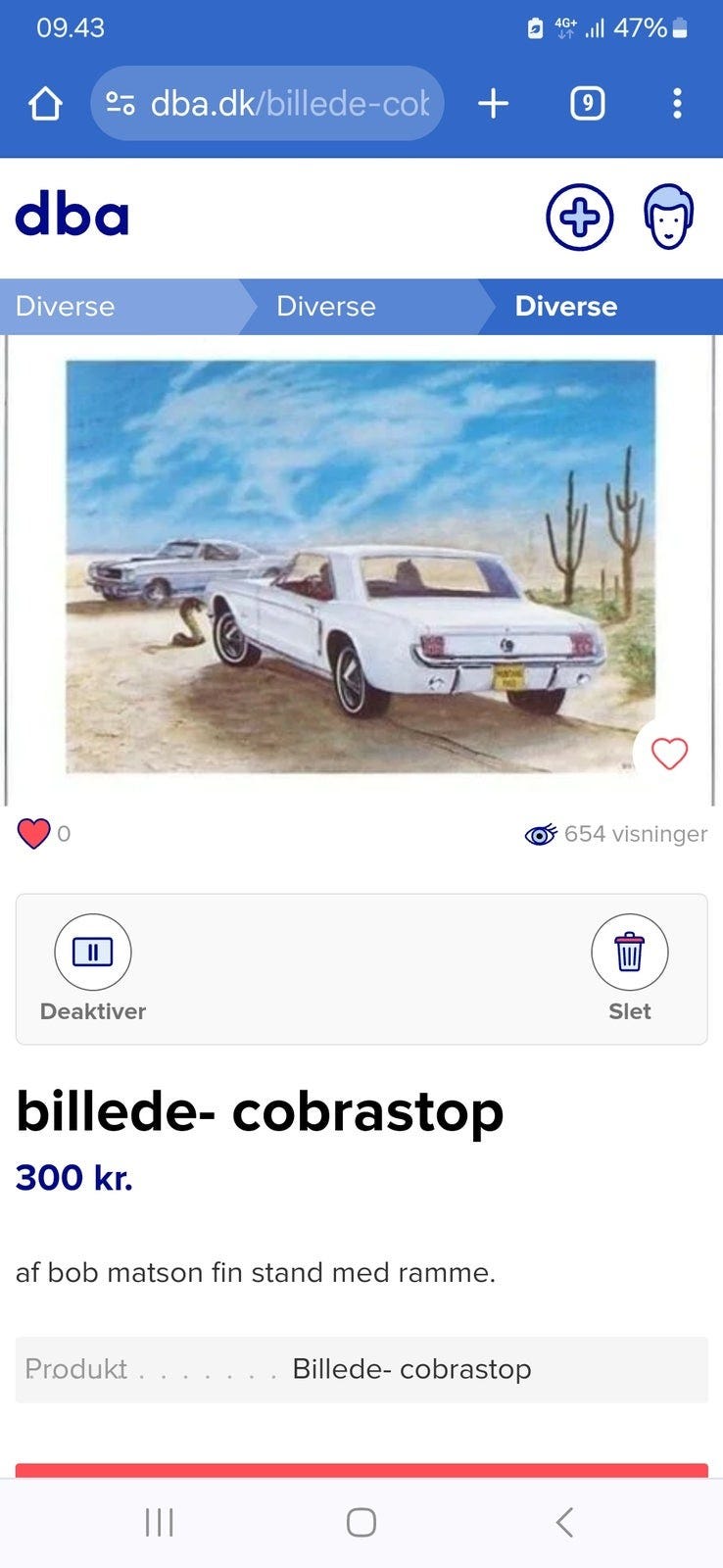Toggle the red like heart below the image
Image resolution: width=723 pixels, height=1568 pixels.
pos(33,834)
